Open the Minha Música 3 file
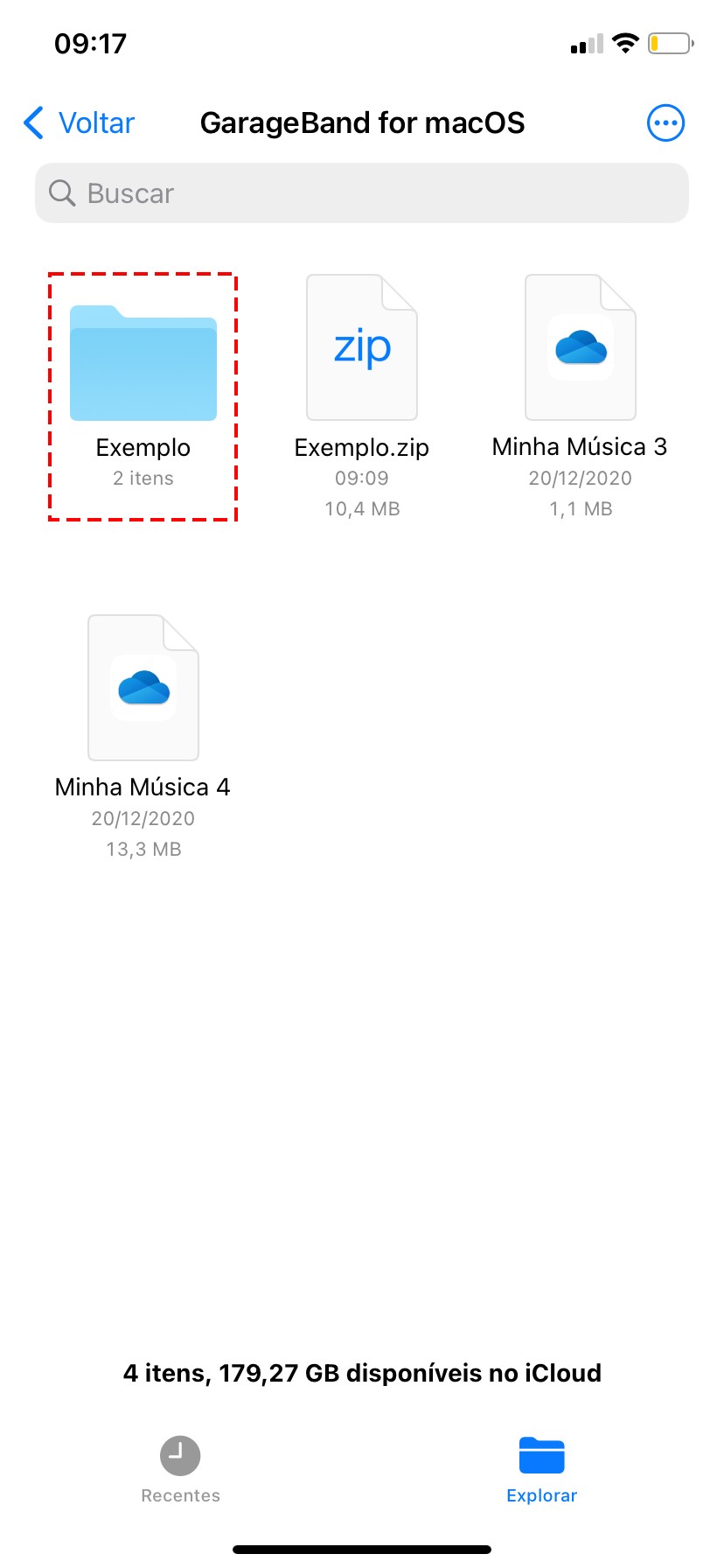 (581, 349)
